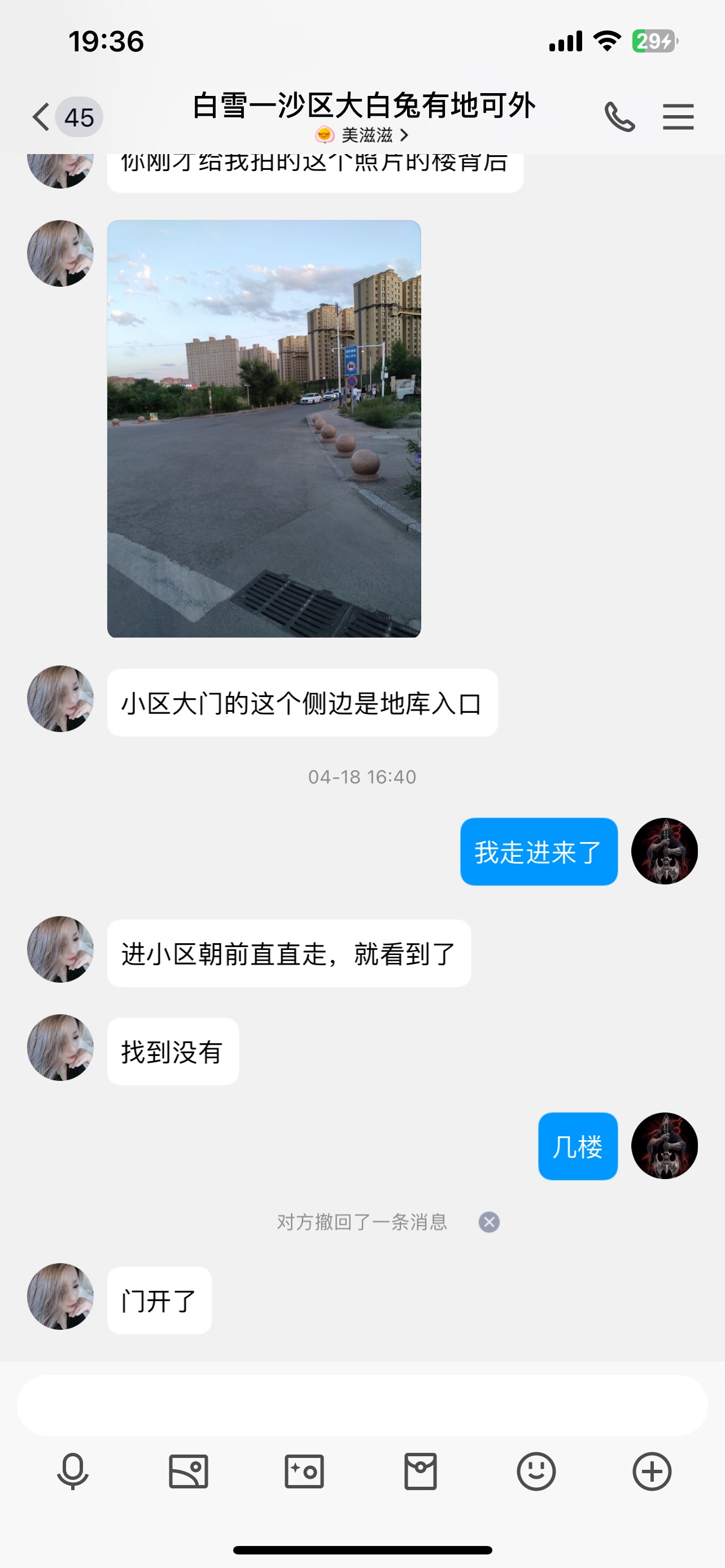Viewport: 725px width, 1568px height.
Task: Open the photo gallery picker
Action: click(x=188, y=1472)
